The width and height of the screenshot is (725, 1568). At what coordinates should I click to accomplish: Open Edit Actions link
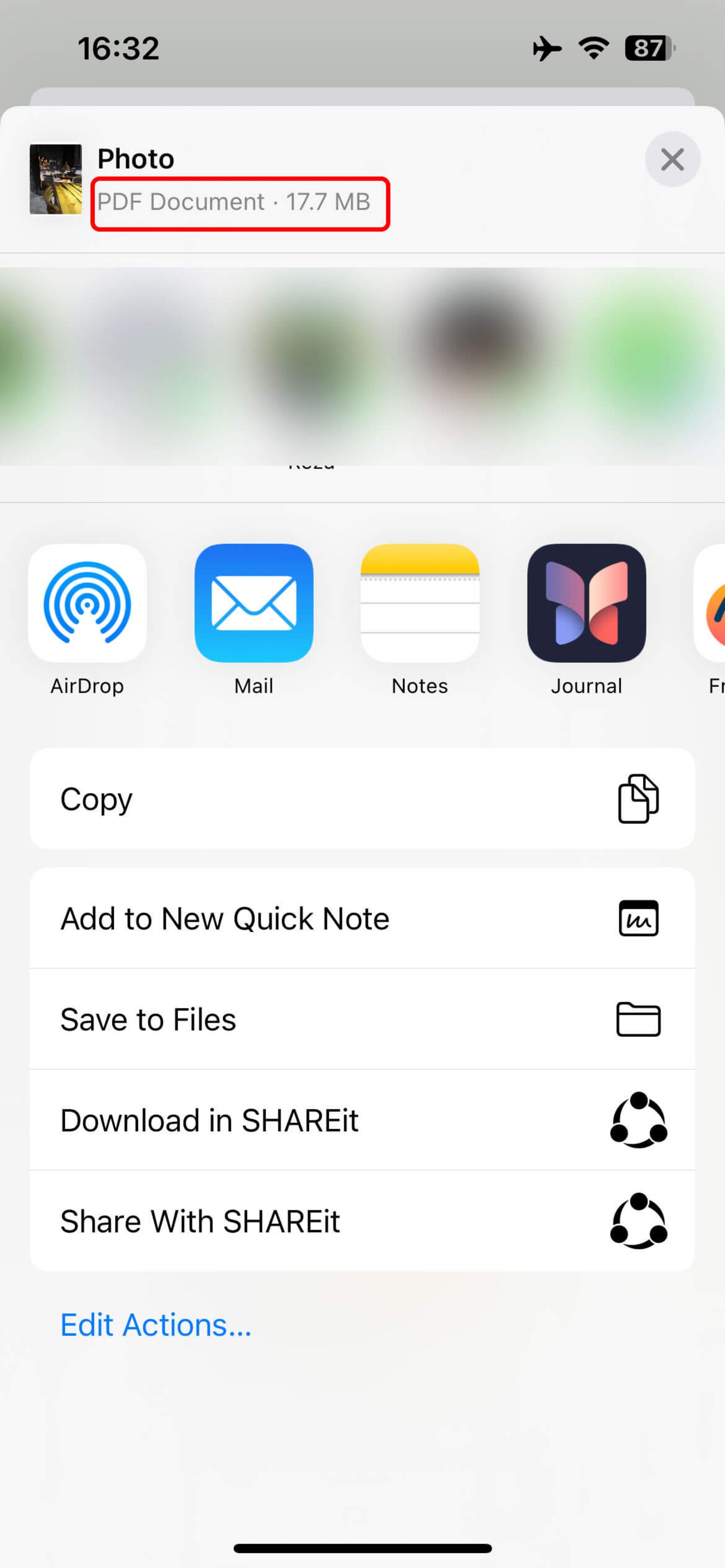(155, 1325)
